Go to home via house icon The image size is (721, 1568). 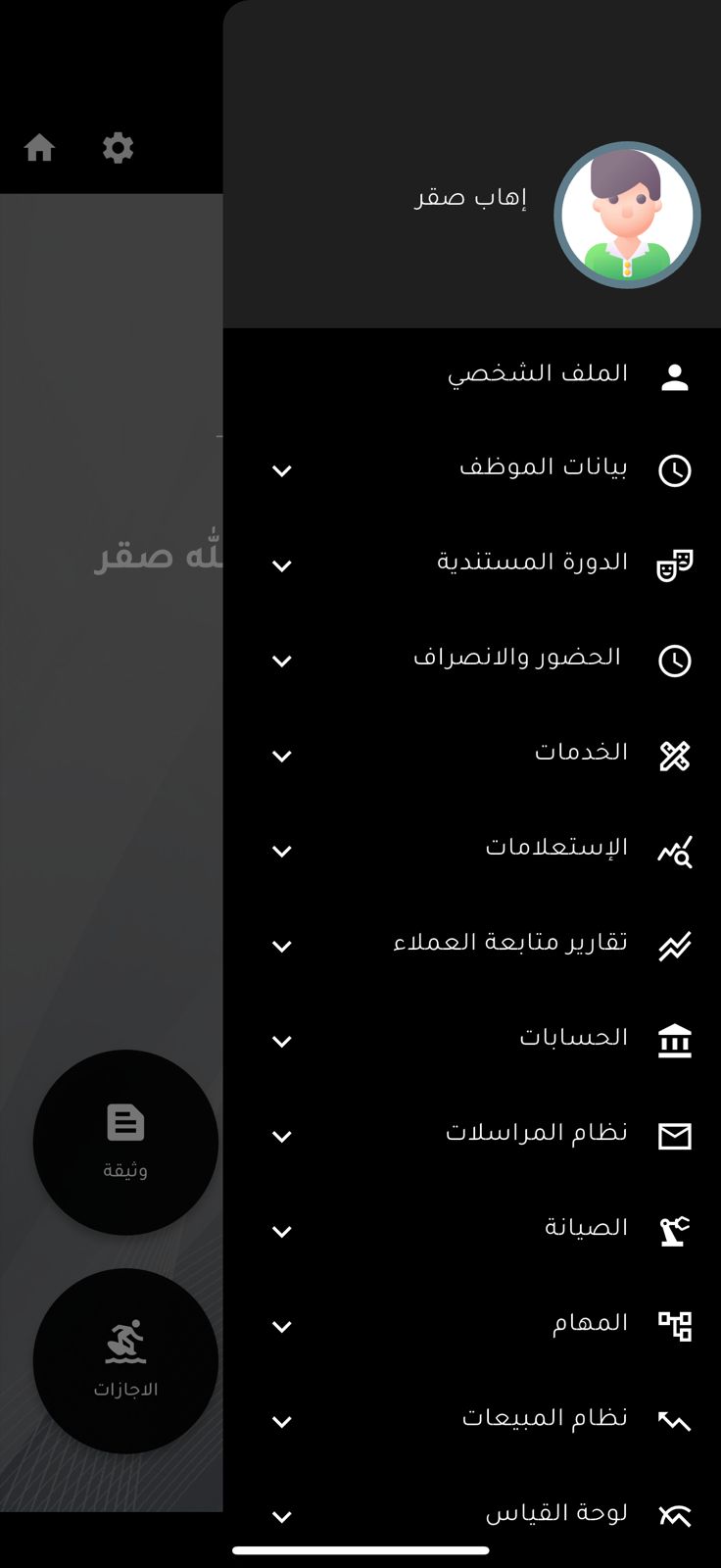coord(39,148)
